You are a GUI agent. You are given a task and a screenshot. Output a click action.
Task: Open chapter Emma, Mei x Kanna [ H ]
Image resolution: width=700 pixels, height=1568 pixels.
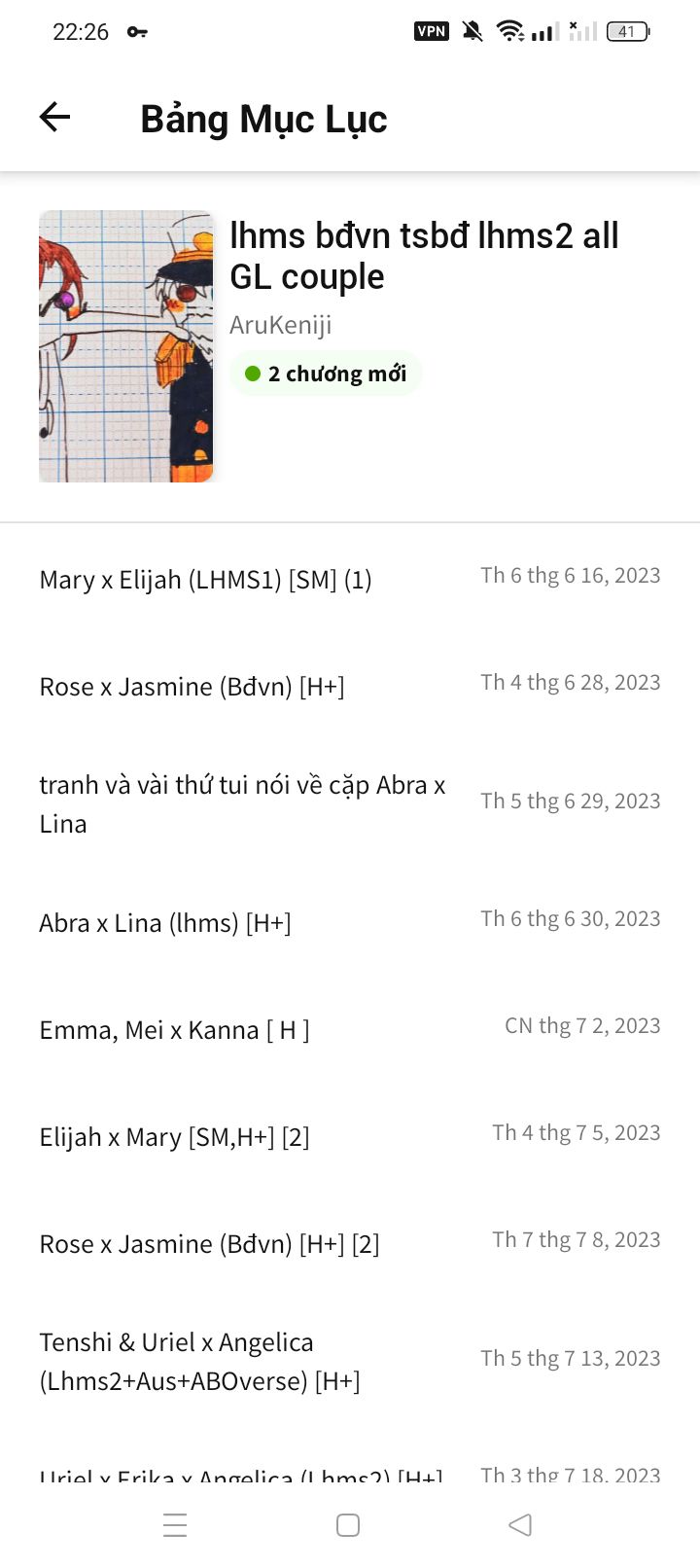coord(350,1029)
